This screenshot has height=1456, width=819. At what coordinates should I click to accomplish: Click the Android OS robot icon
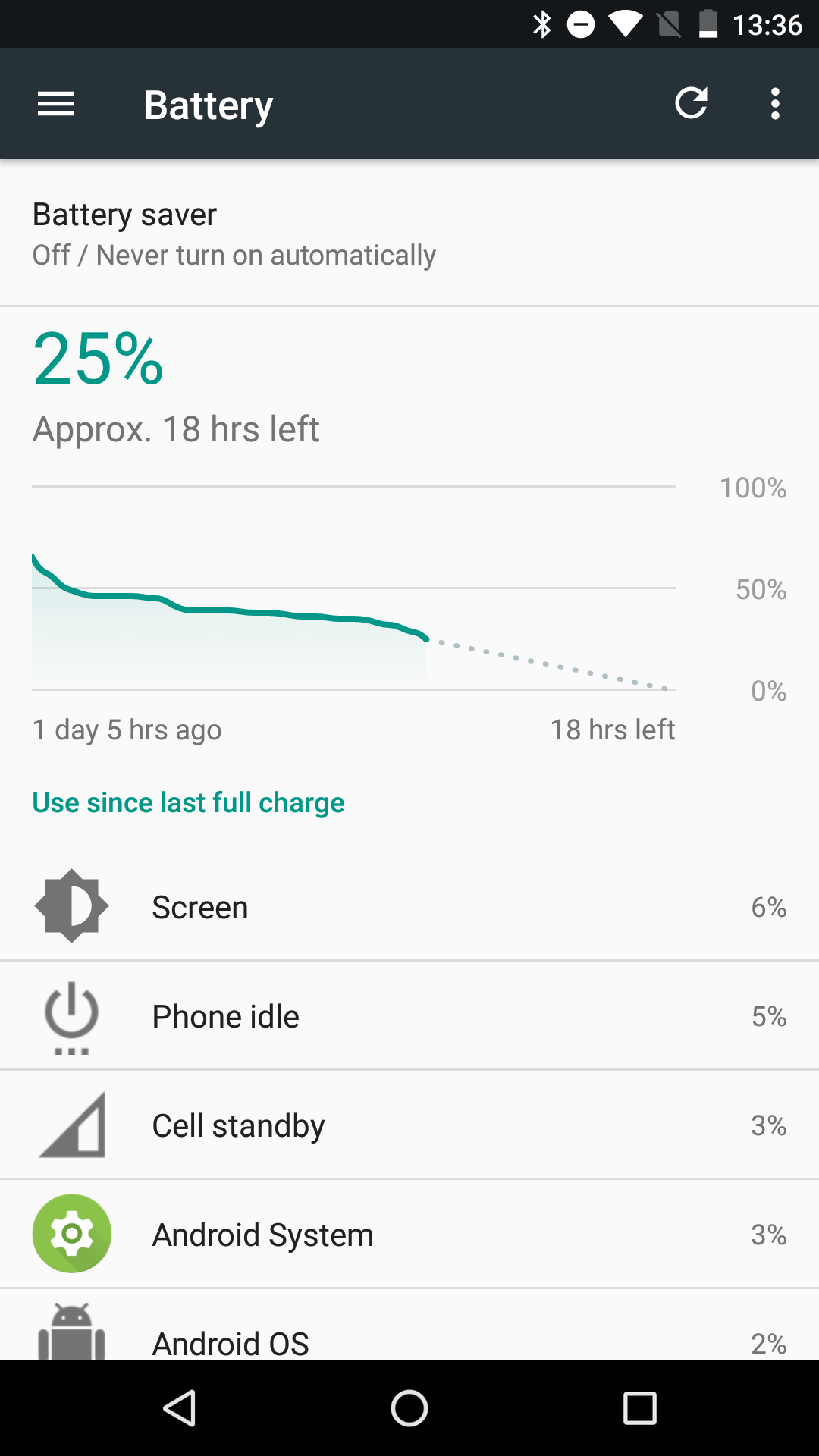point(71,1338)
